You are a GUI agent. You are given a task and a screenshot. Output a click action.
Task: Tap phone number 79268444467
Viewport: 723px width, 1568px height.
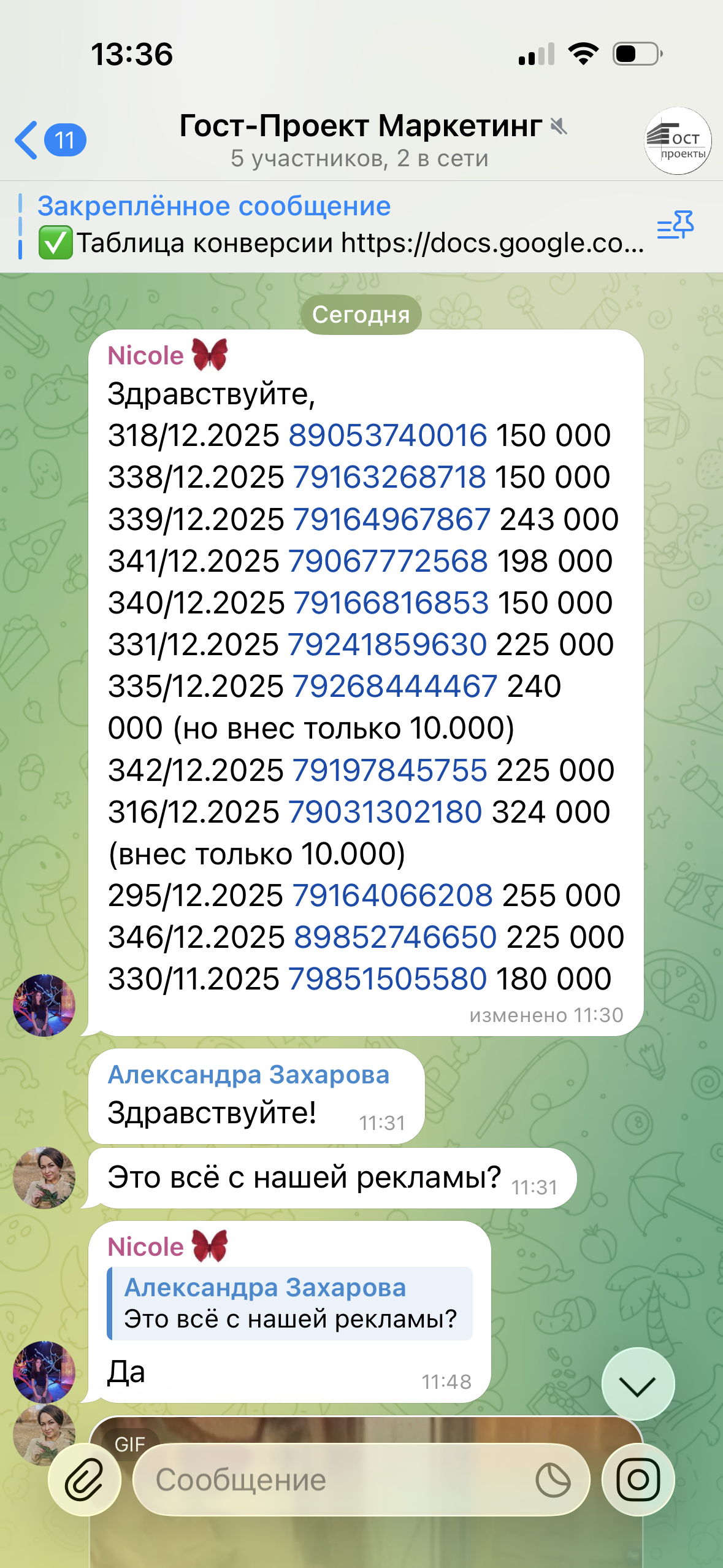[394, 686]
